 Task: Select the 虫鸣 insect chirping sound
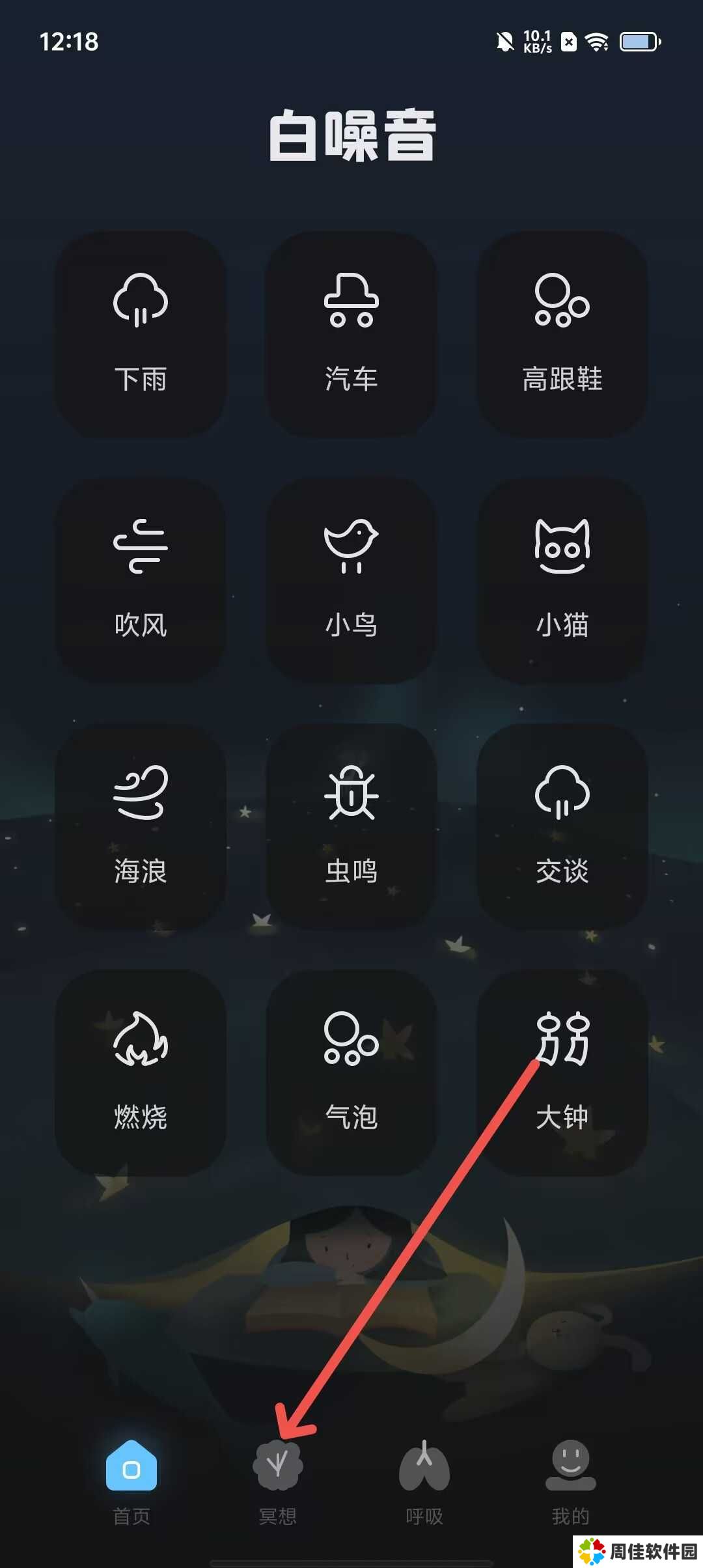pyautogui.click(x=351, y=826)
